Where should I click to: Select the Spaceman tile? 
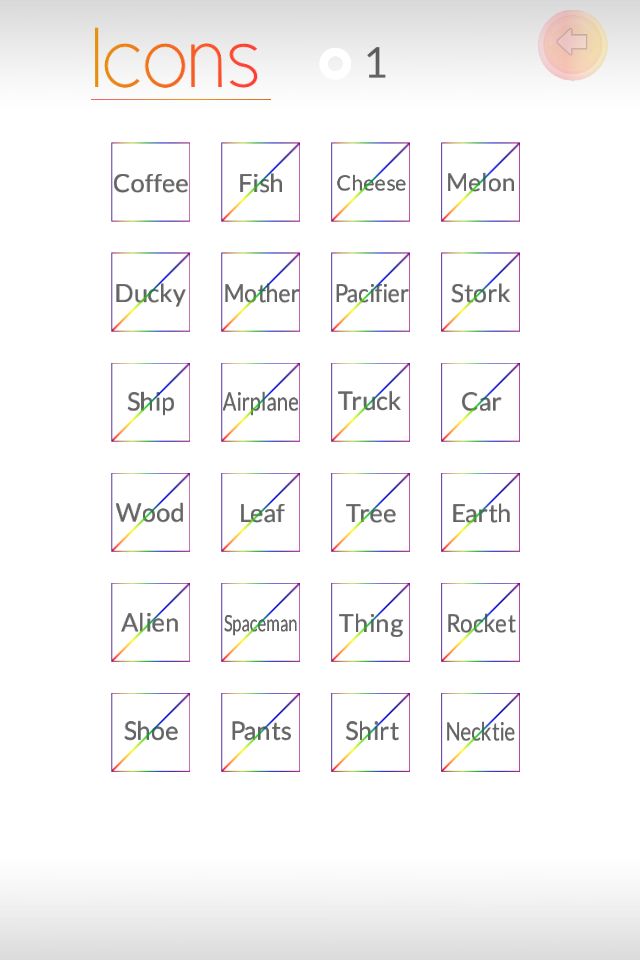260,622
